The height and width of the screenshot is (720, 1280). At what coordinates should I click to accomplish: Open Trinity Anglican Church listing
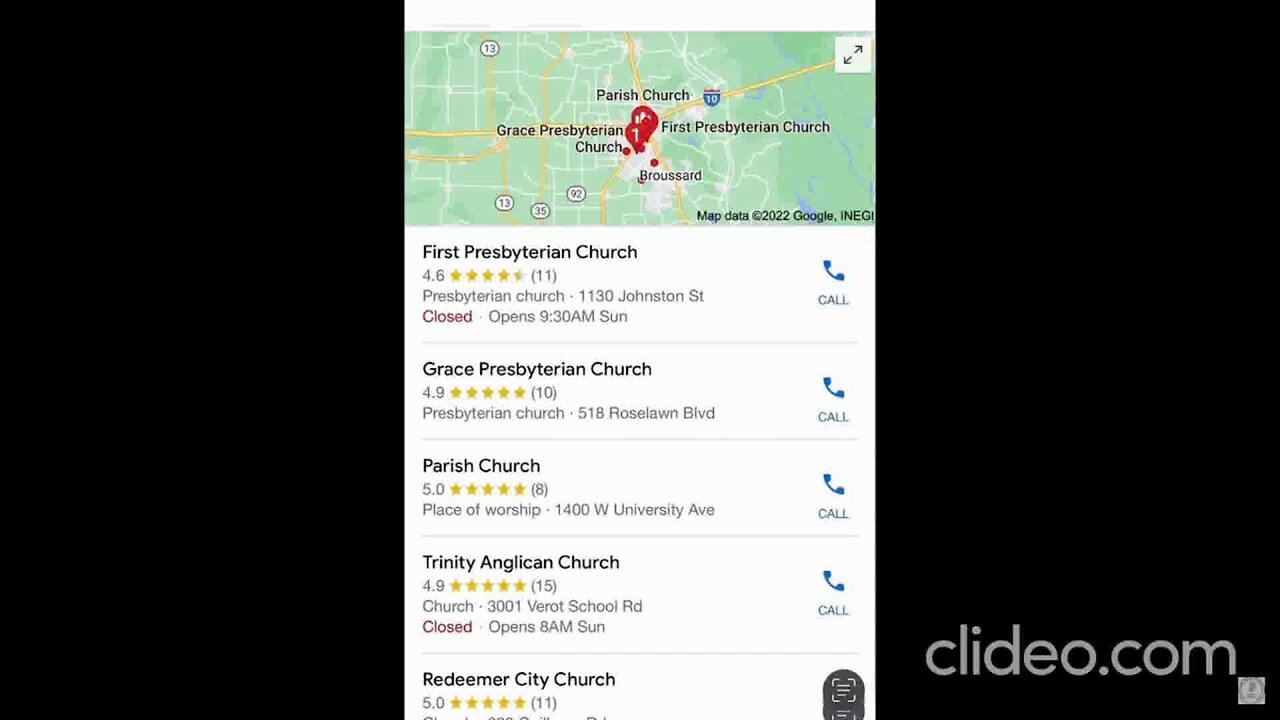pos(520,563)
